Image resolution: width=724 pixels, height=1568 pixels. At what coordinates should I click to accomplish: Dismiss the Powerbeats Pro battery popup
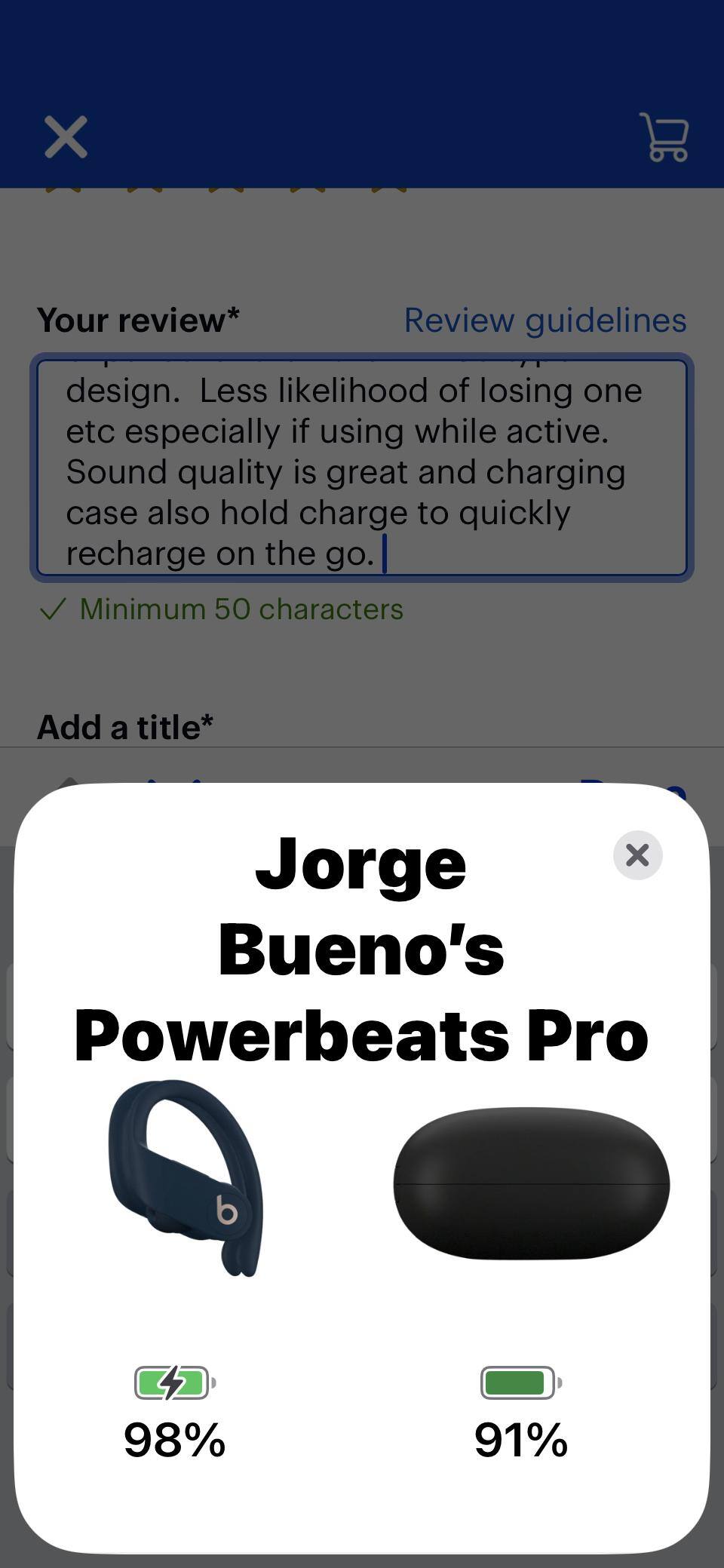click(x=637, y=855)
